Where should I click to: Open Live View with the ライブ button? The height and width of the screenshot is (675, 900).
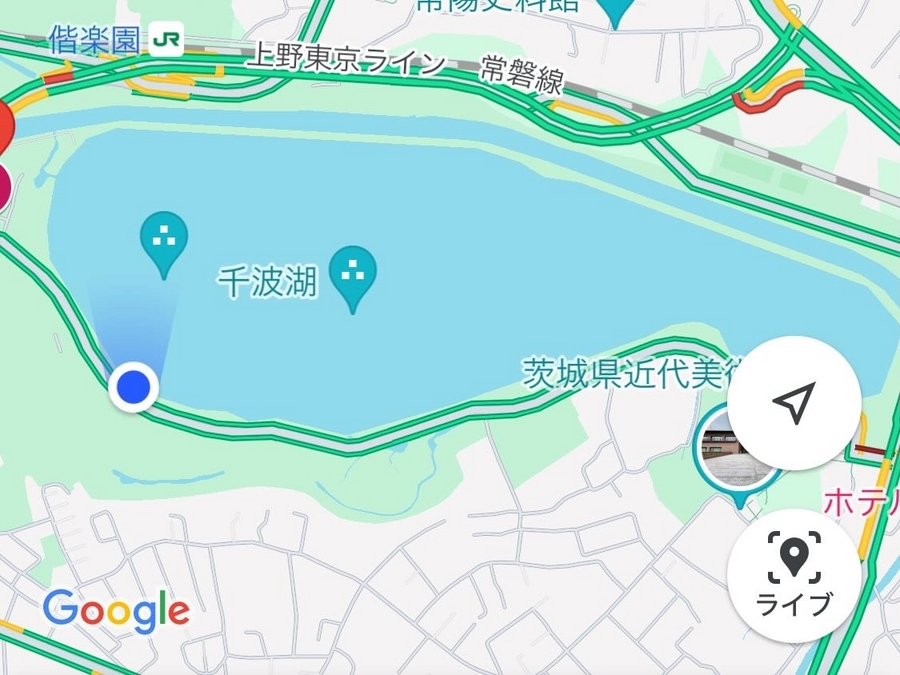point(794,576)
